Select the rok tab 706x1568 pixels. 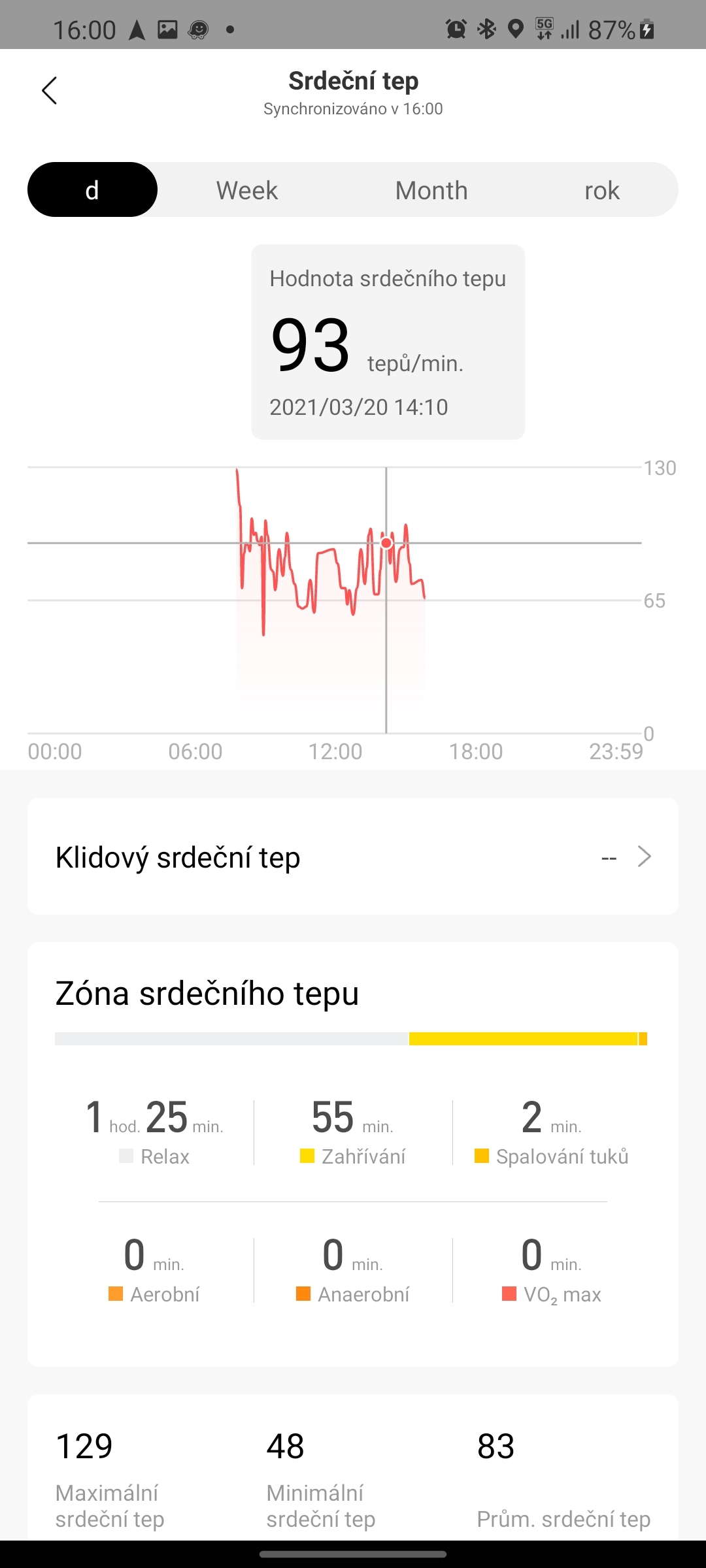(x=601, y=189)
